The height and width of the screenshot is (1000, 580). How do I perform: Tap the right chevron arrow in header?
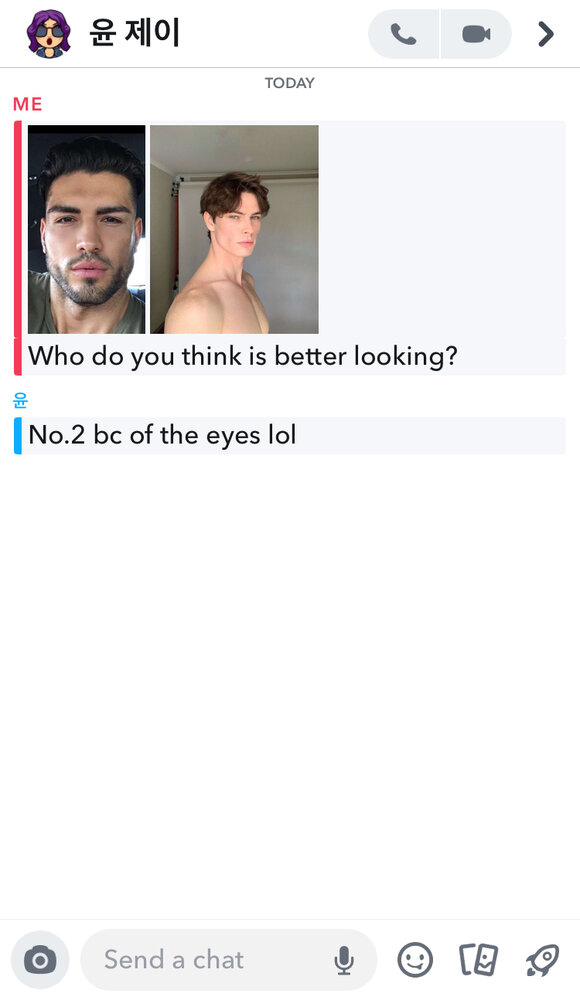pyautogui.click(x=546, y=34)
